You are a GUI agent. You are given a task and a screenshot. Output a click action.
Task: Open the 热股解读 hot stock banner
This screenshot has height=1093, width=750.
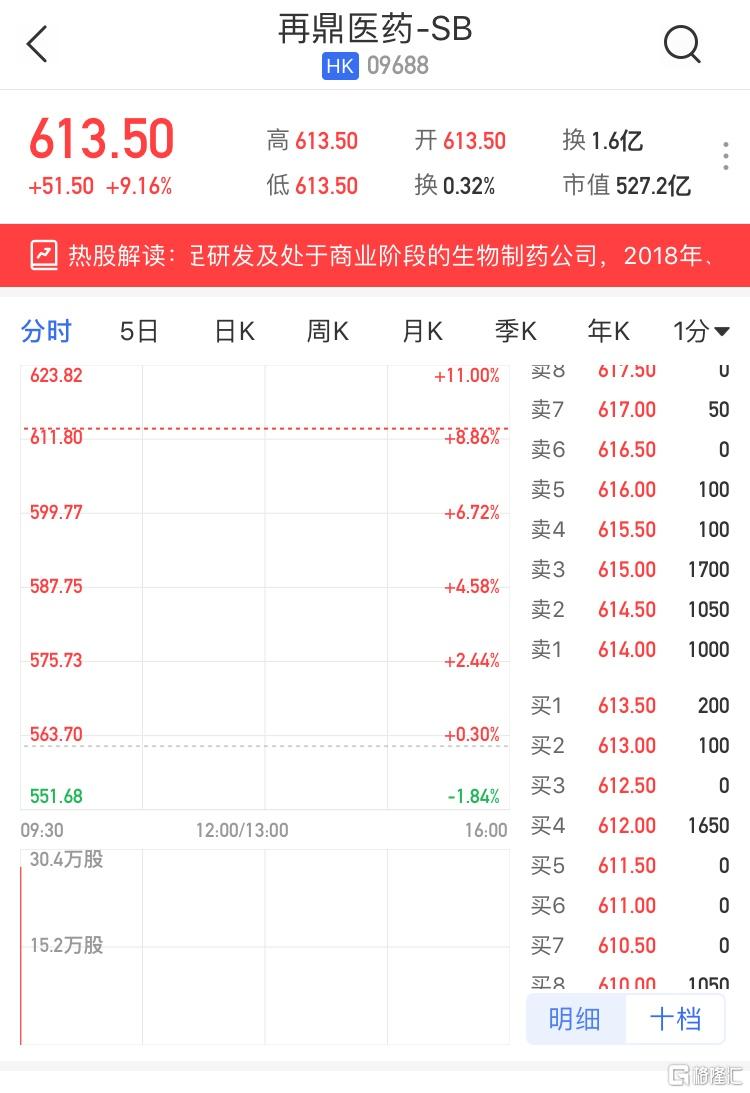[x=375, y=255]
